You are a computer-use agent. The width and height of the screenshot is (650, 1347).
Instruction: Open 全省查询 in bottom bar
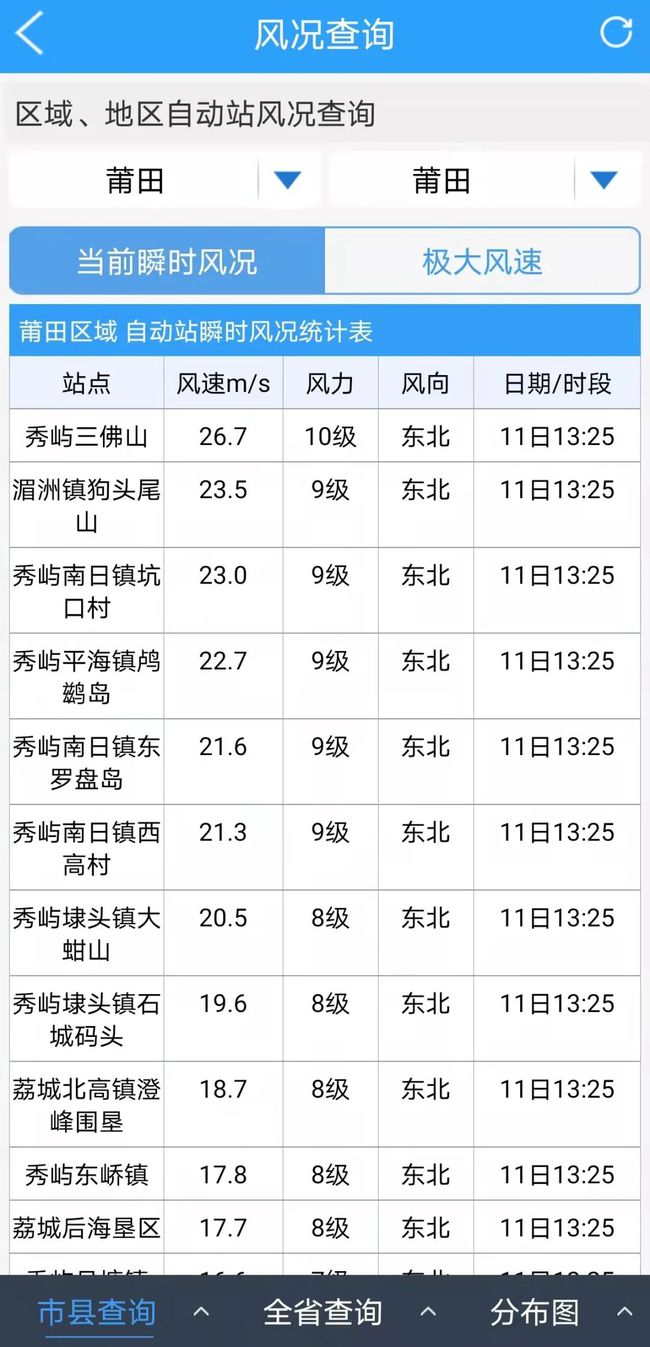pos(323,1312)
